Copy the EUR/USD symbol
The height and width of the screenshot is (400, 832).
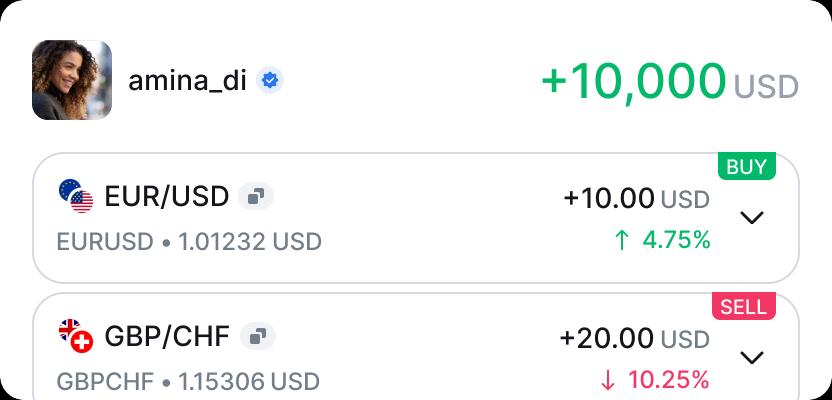pos(256,196)
